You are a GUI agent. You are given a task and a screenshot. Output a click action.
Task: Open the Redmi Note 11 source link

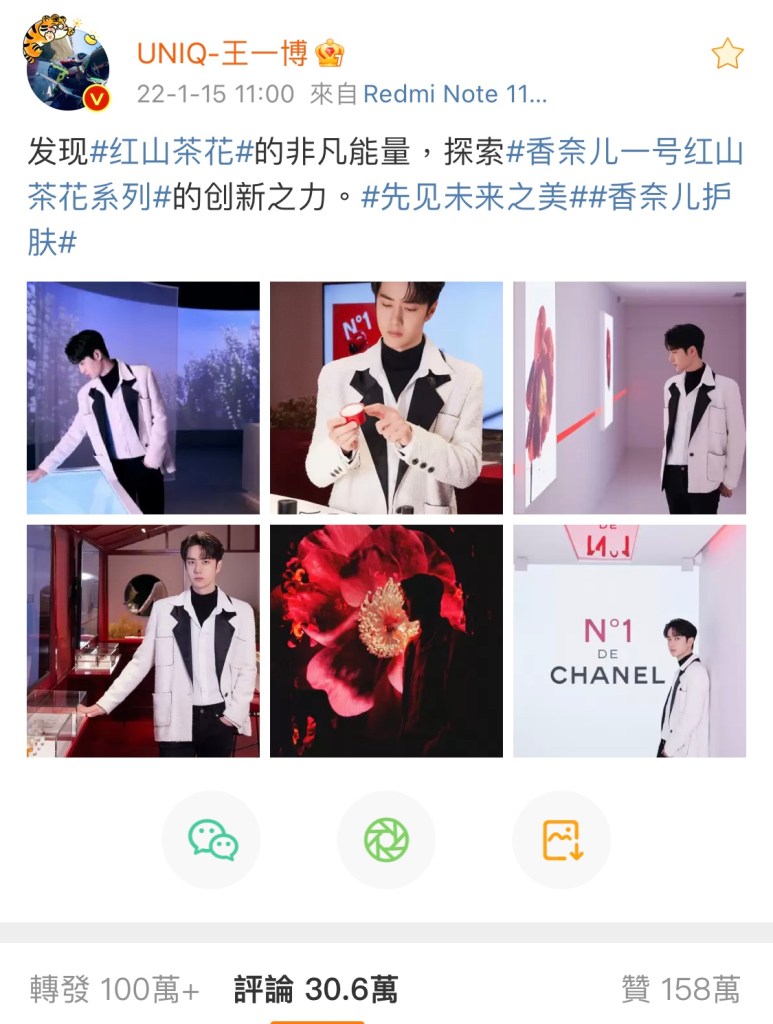[x=455, y=94]
